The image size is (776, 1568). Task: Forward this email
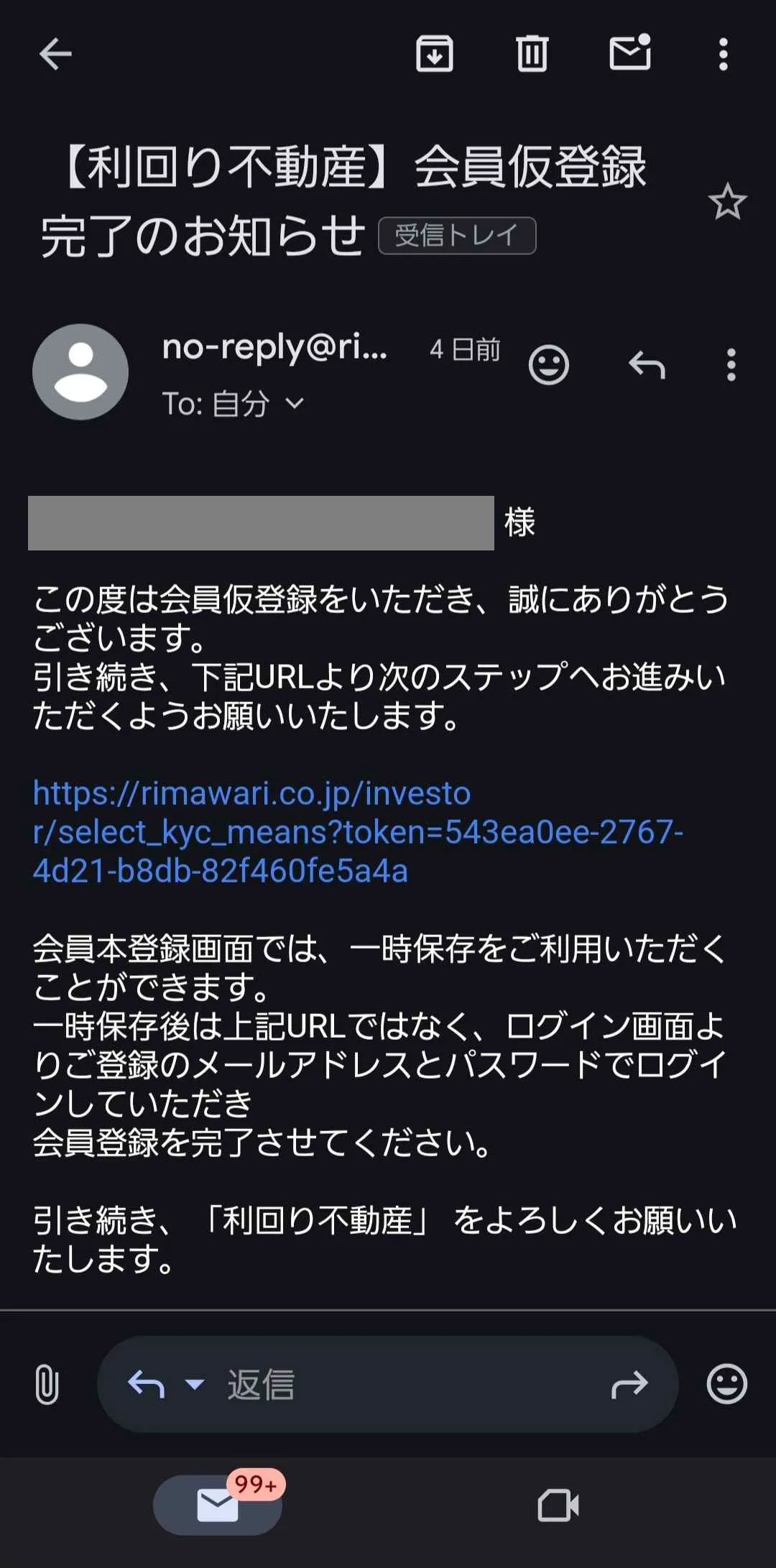pyautogui.click(x=629, y=1384)
